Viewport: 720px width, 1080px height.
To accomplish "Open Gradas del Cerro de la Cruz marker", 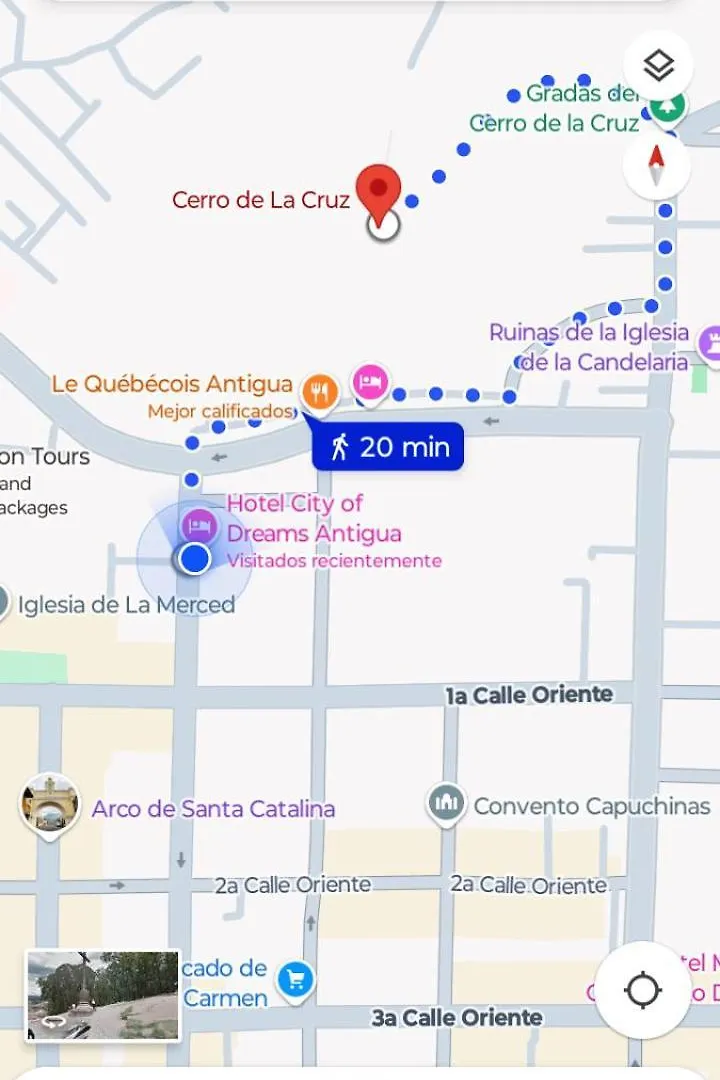I will 666,104.
